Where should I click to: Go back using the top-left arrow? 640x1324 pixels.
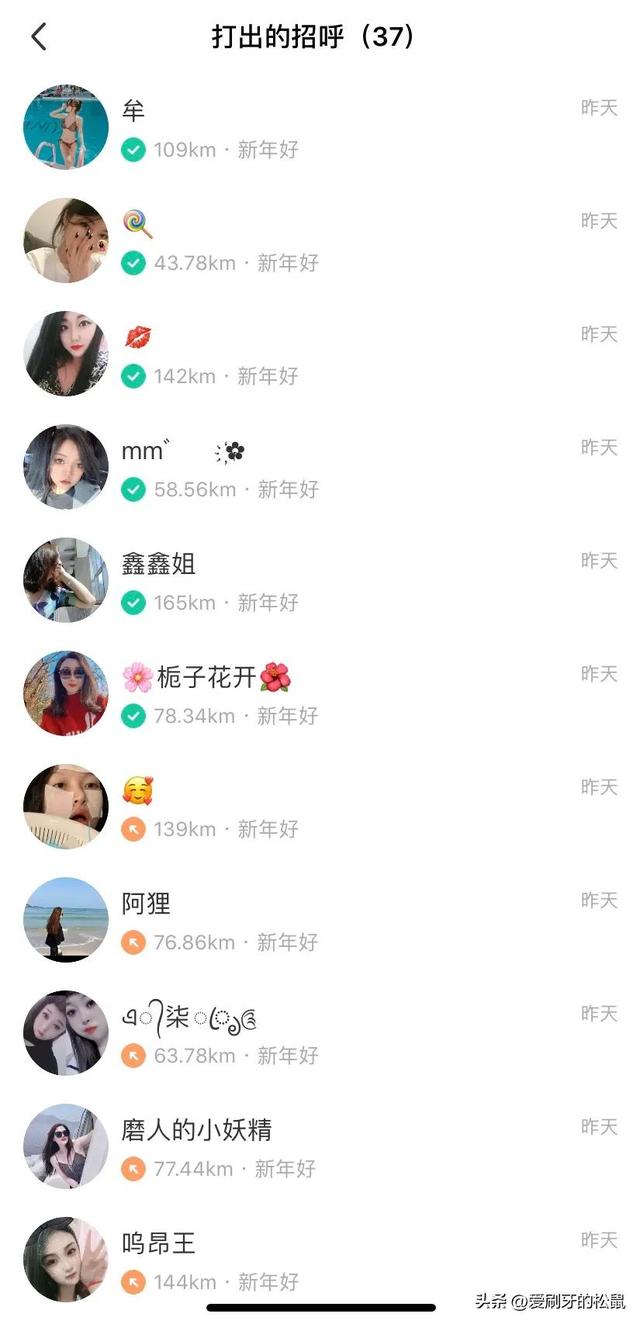(39, 37)
